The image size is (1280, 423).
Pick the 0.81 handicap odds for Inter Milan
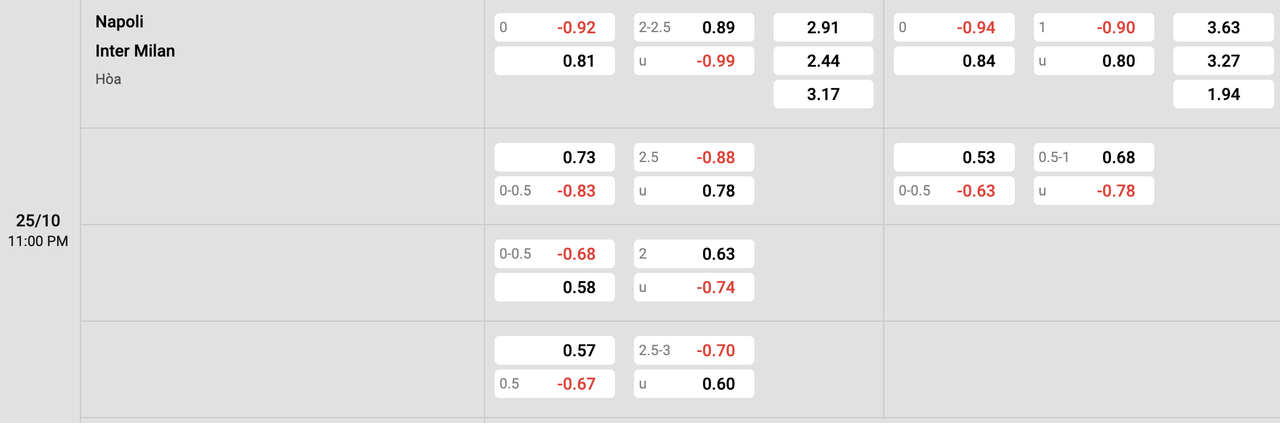(554, 61)
